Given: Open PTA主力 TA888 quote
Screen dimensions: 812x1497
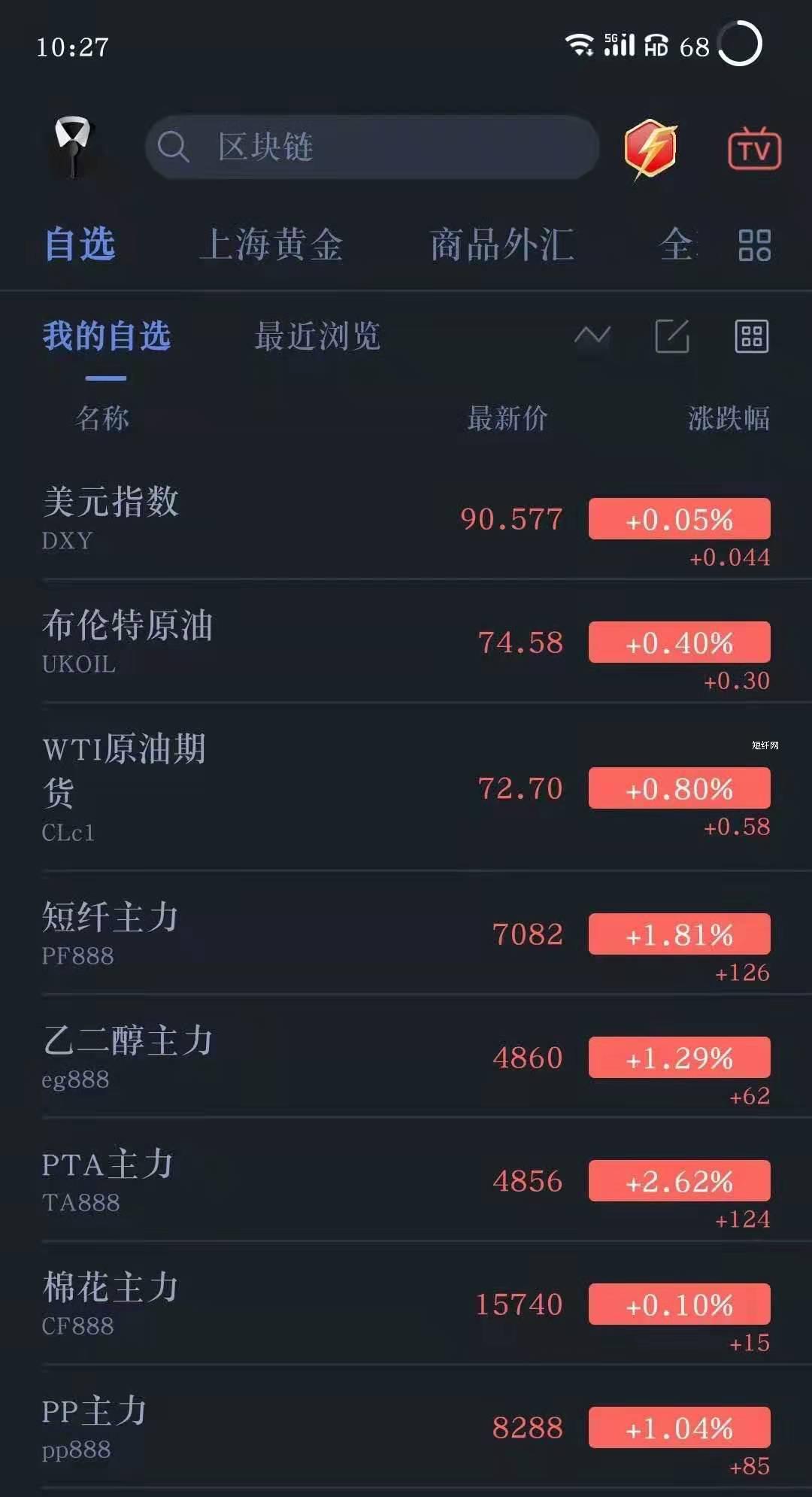Looking at the screenshot, I should click(301, 1180).
